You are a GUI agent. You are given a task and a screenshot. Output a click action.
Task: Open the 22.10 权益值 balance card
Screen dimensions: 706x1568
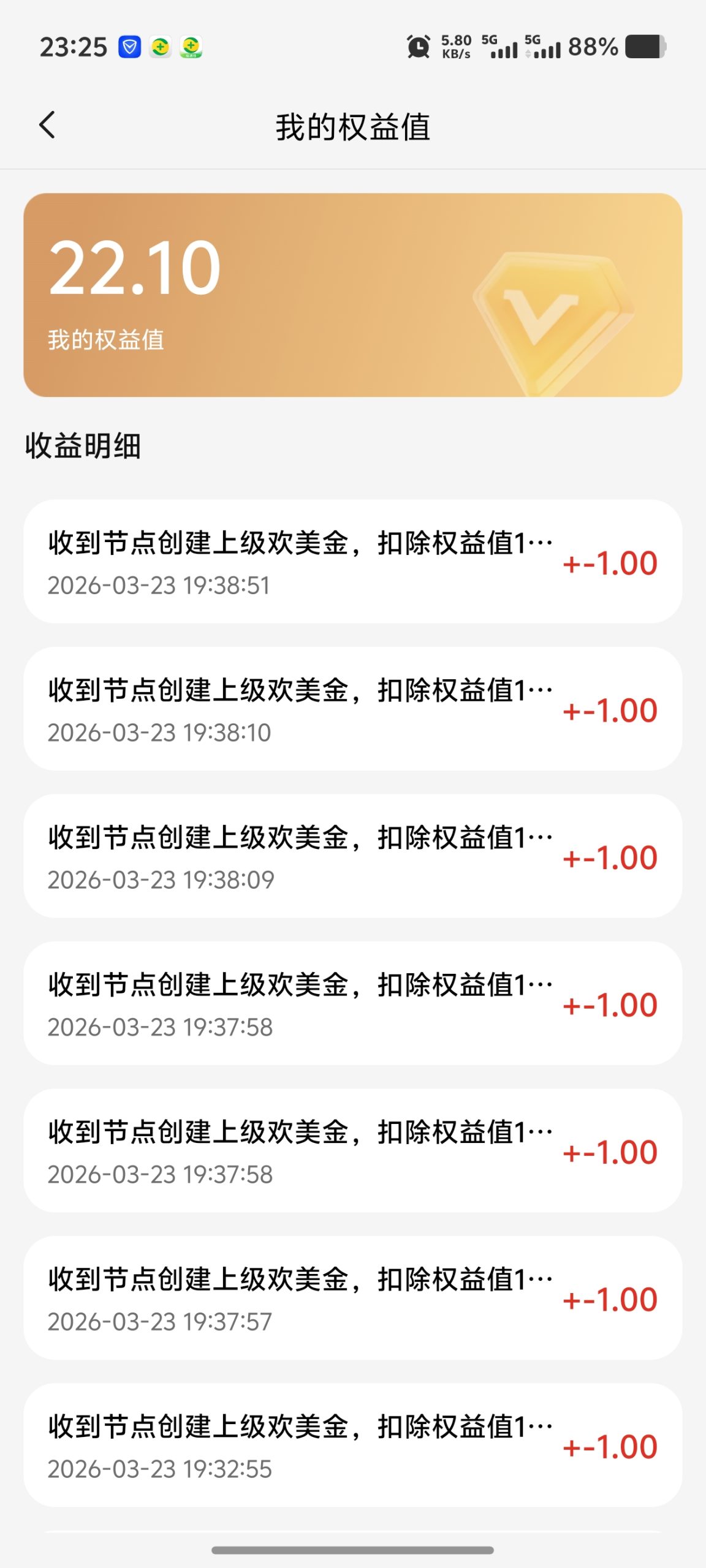[353, 294]
